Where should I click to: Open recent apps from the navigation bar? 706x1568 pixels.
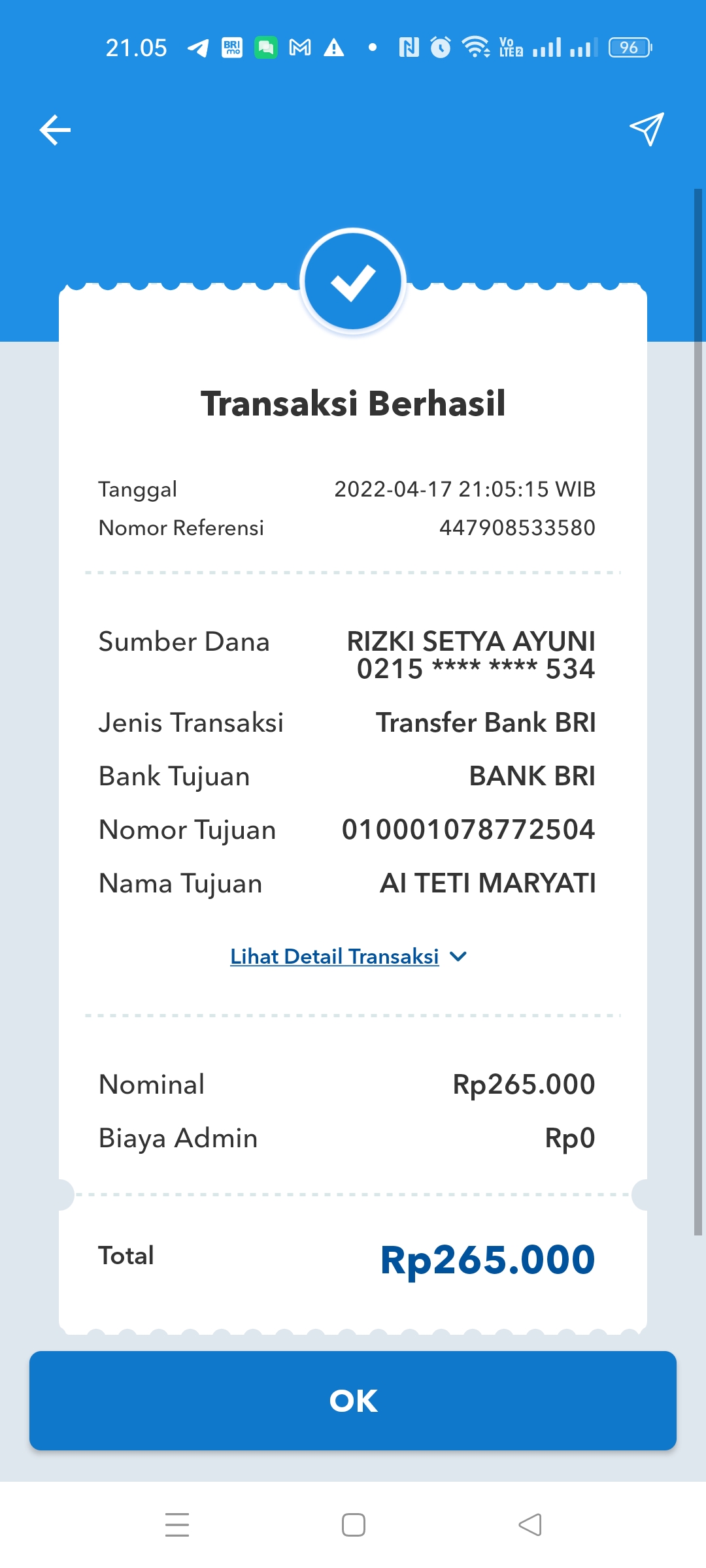tap(177, 1525)
